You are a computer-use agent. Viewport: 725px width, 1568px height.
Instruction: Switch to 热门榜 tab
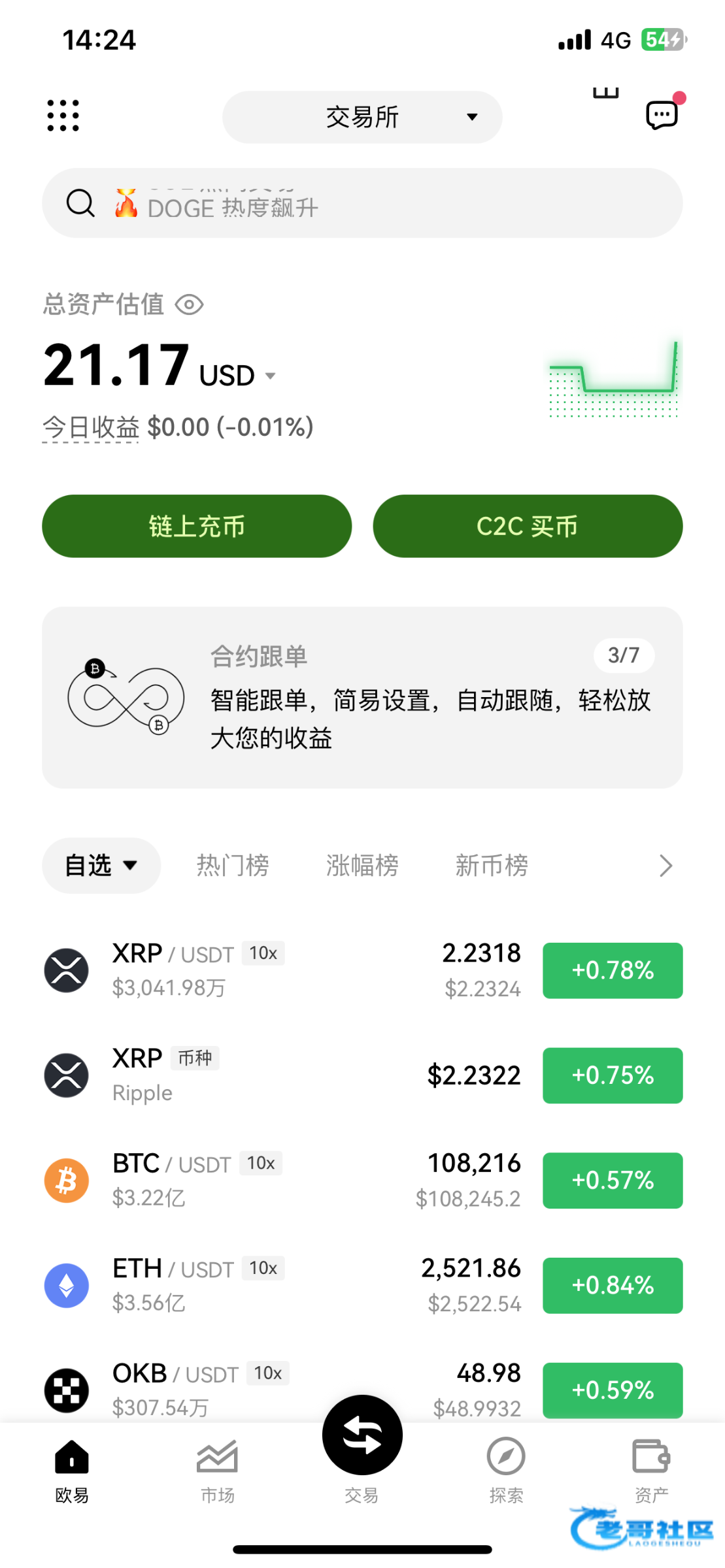point(233,866)
